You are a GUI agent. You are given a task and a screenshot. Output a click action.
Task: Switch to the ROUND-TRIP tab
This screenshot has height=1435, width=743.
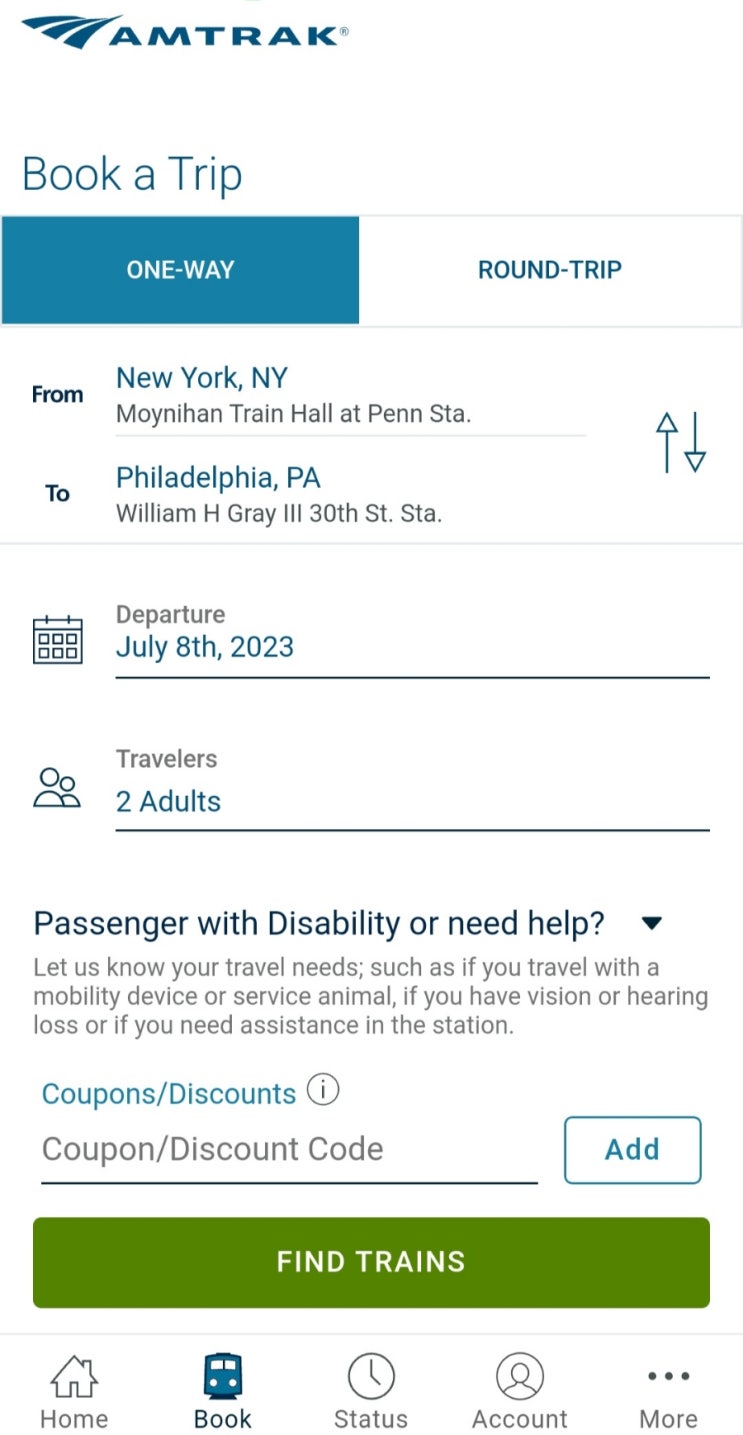pos(549,270)
